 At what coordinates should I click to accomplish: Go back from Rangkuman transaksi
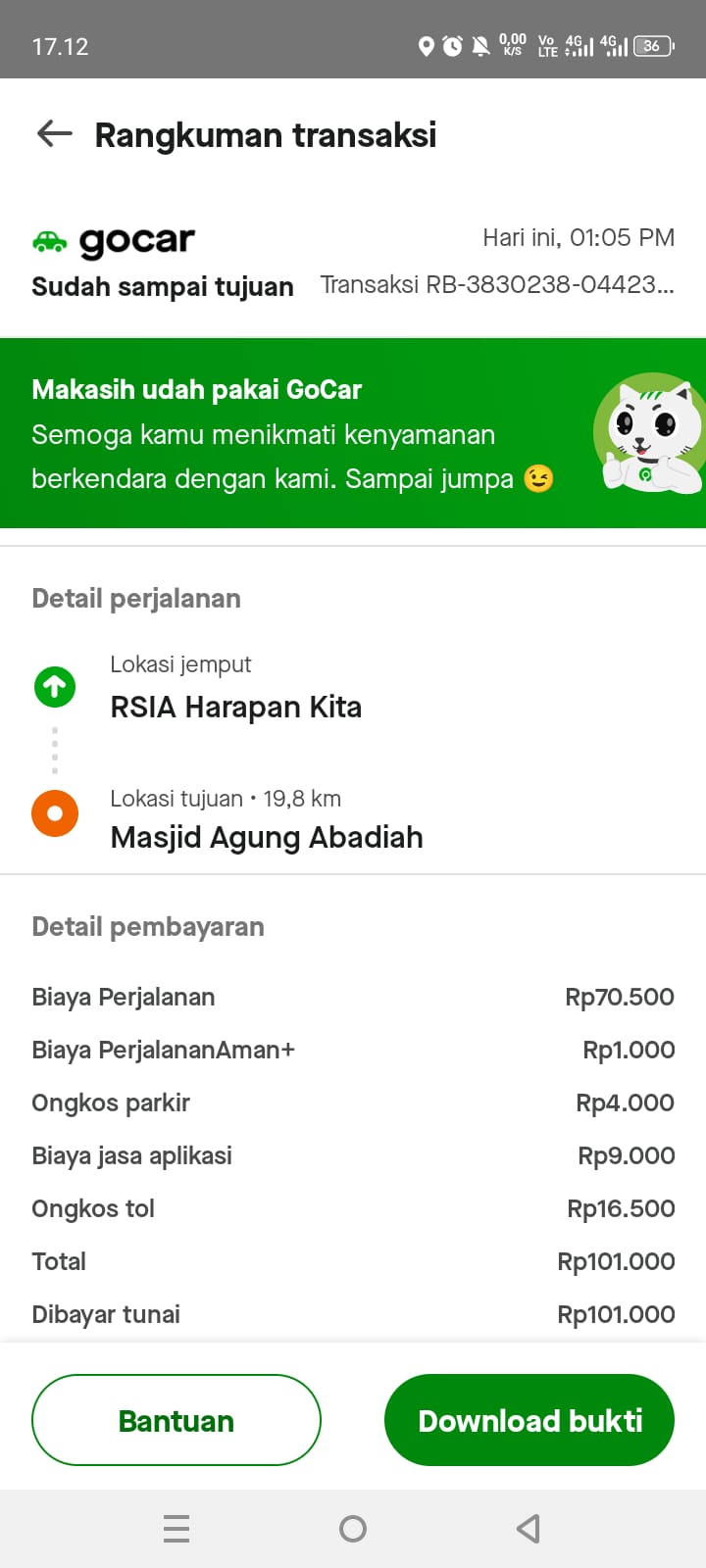point(55,134)
